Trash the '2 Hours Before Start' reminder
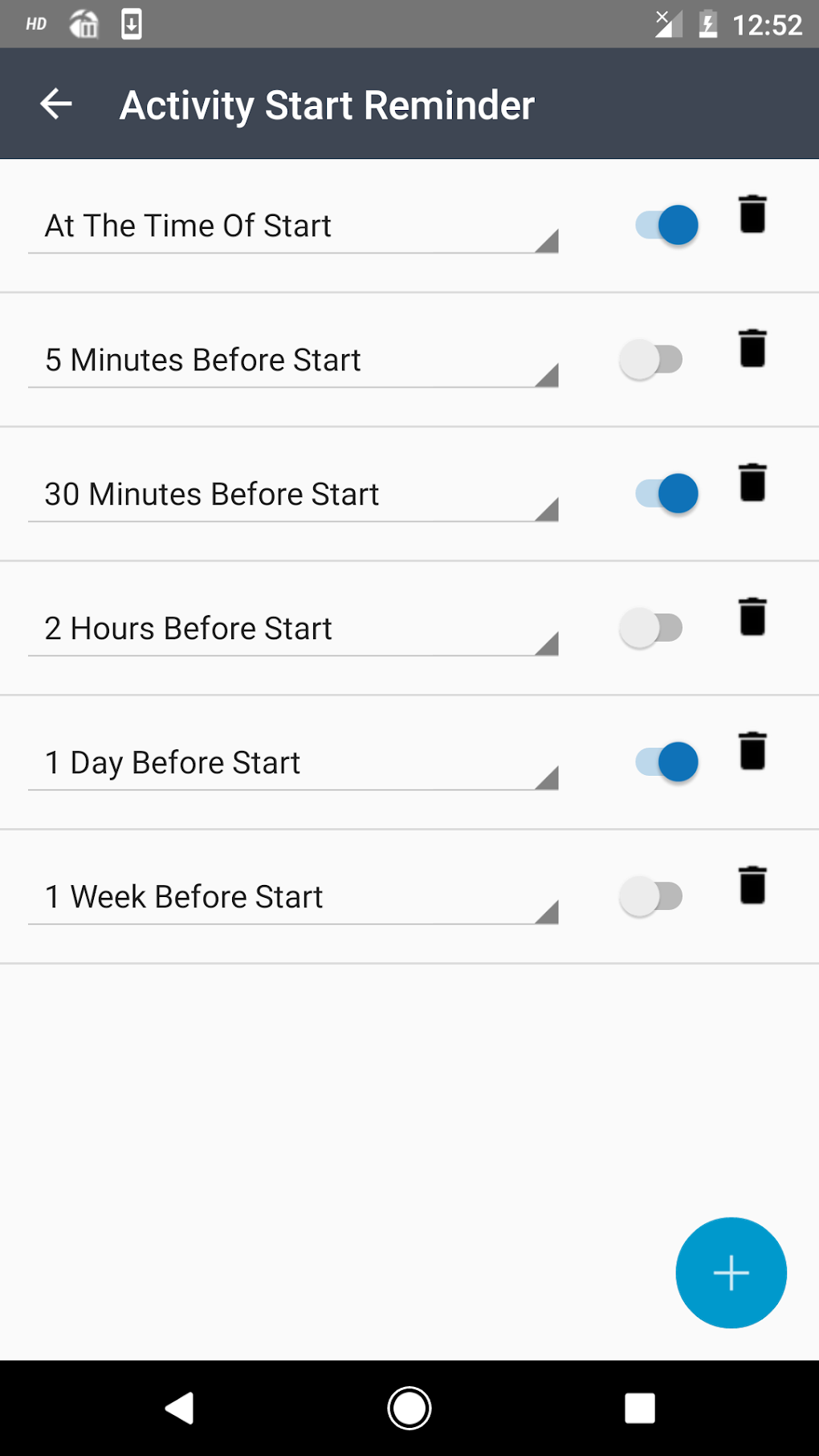 [752, 617]
